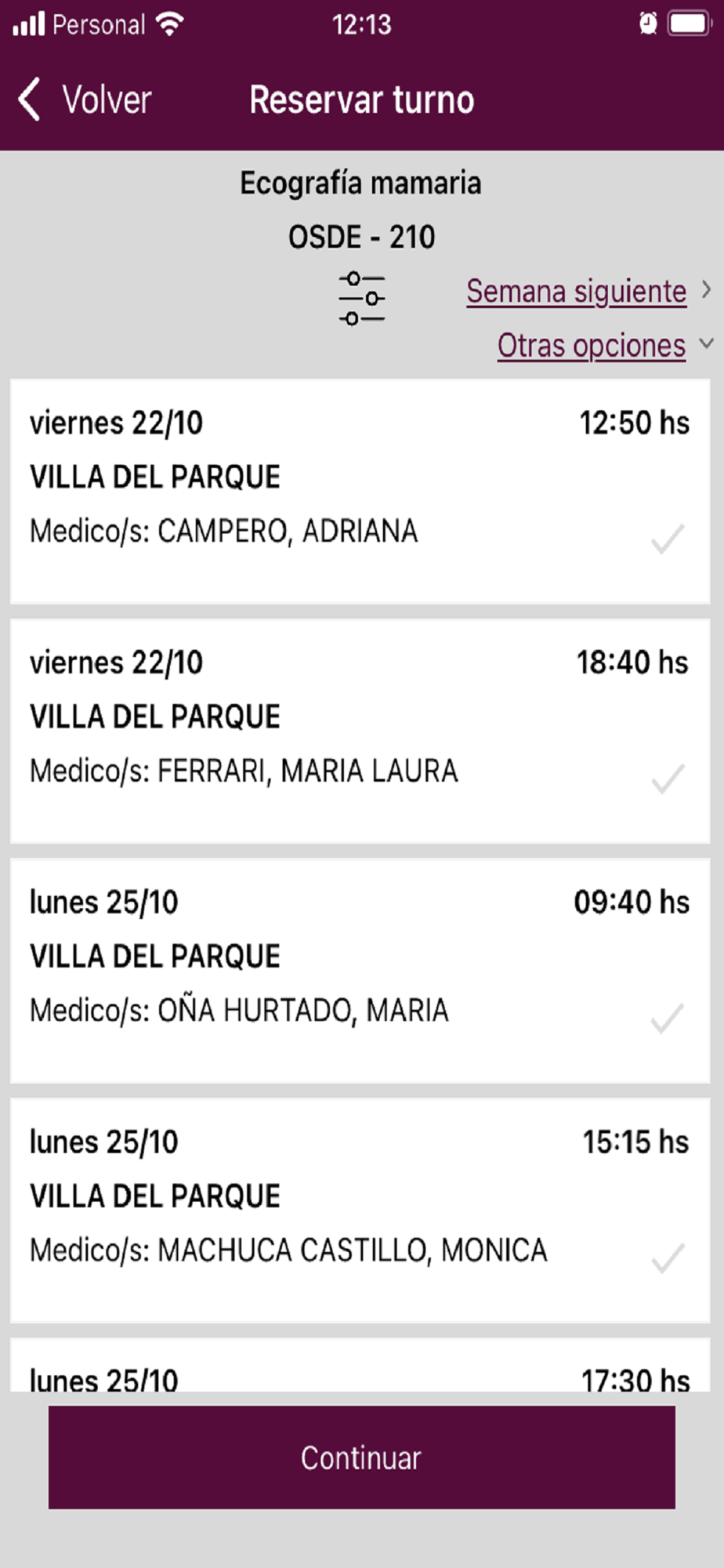This screenshot has width=724, height=1568.
Task: Select the 12:50 hs slot with Campero, Adriana
Action: (x=360, y=491)
